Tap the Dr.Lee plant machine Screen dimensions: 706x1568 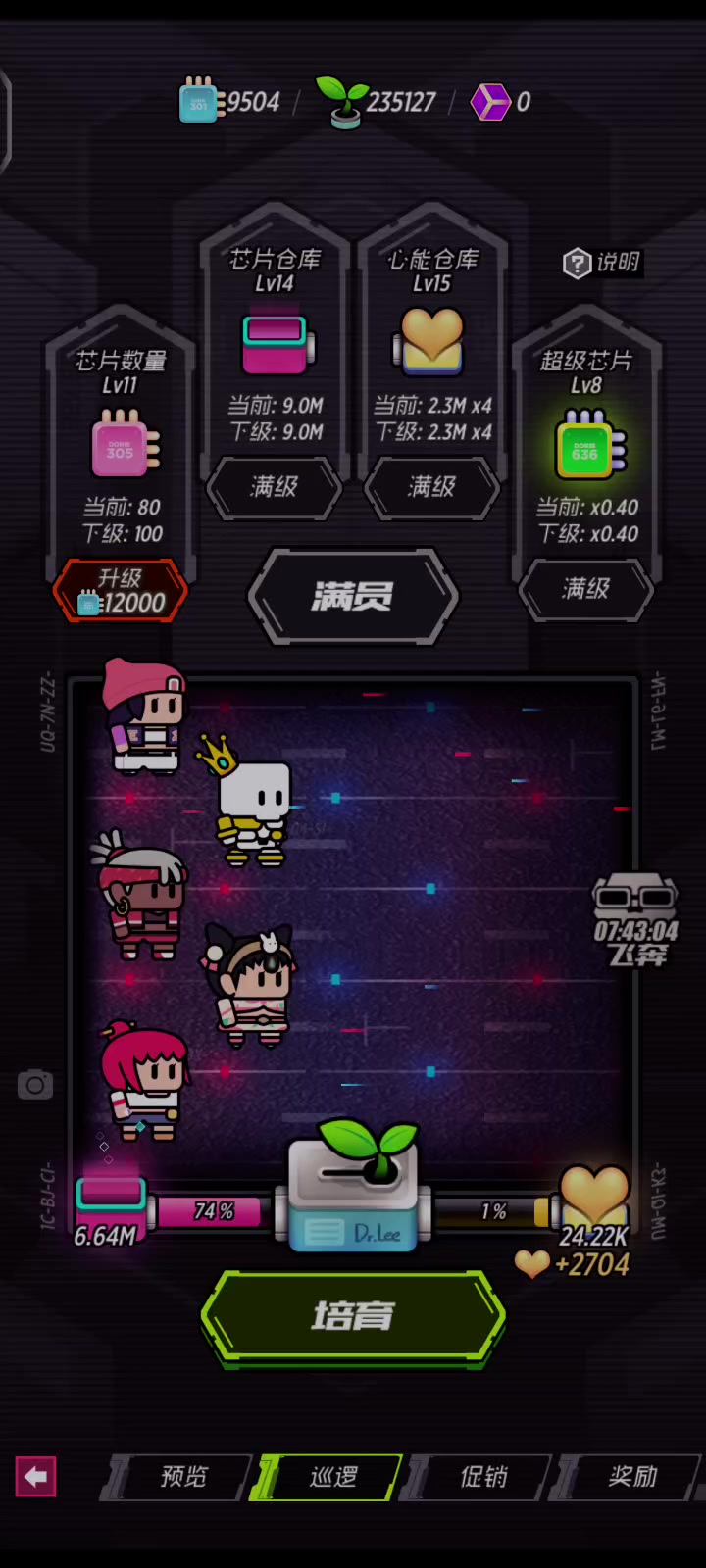tap(353, 1188)
